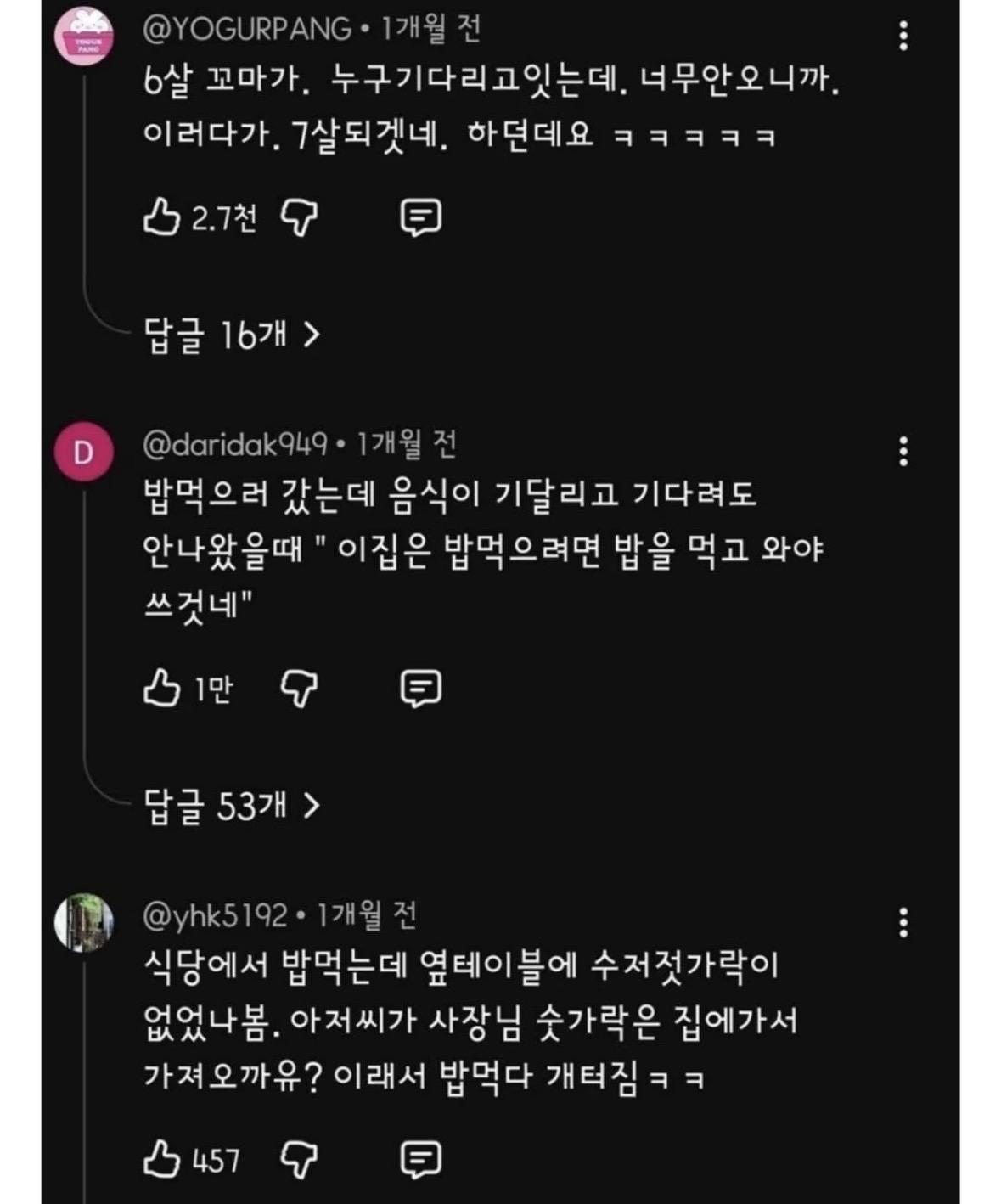
Task: Like the comment by @yhk5192
Action: pyautogui.click(x=160, y=1159)
